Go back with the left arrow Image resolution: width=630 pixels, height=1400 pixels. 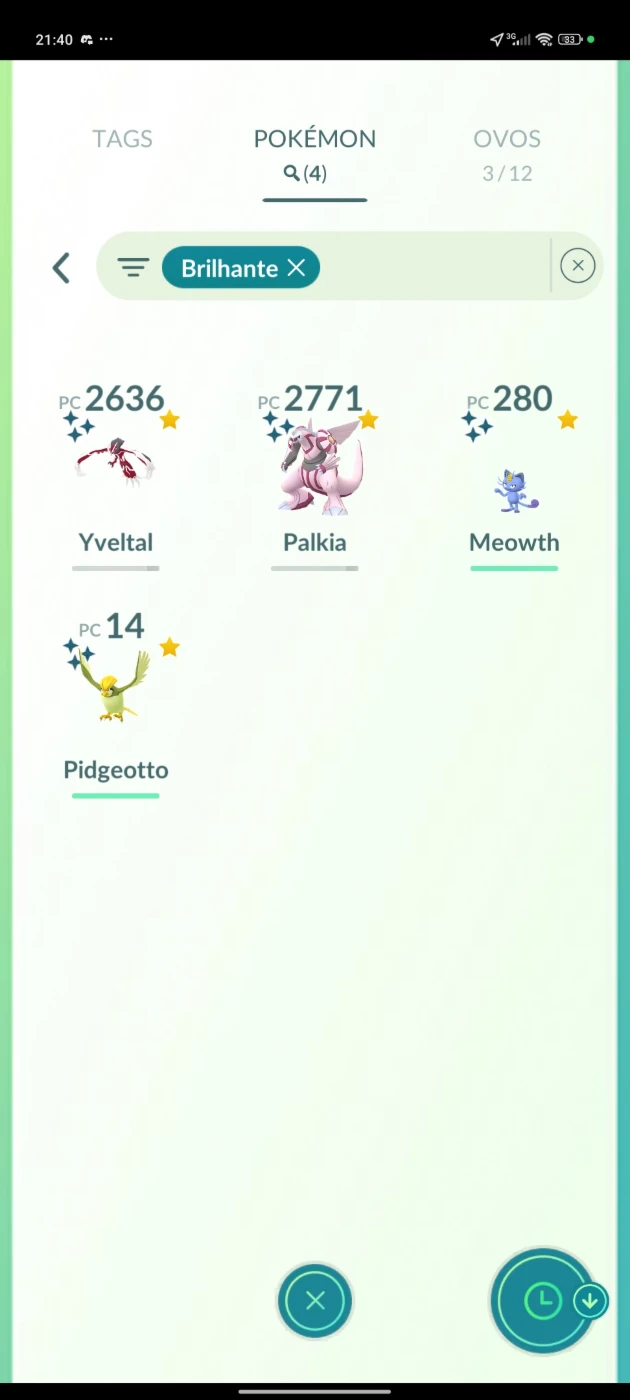61,267
